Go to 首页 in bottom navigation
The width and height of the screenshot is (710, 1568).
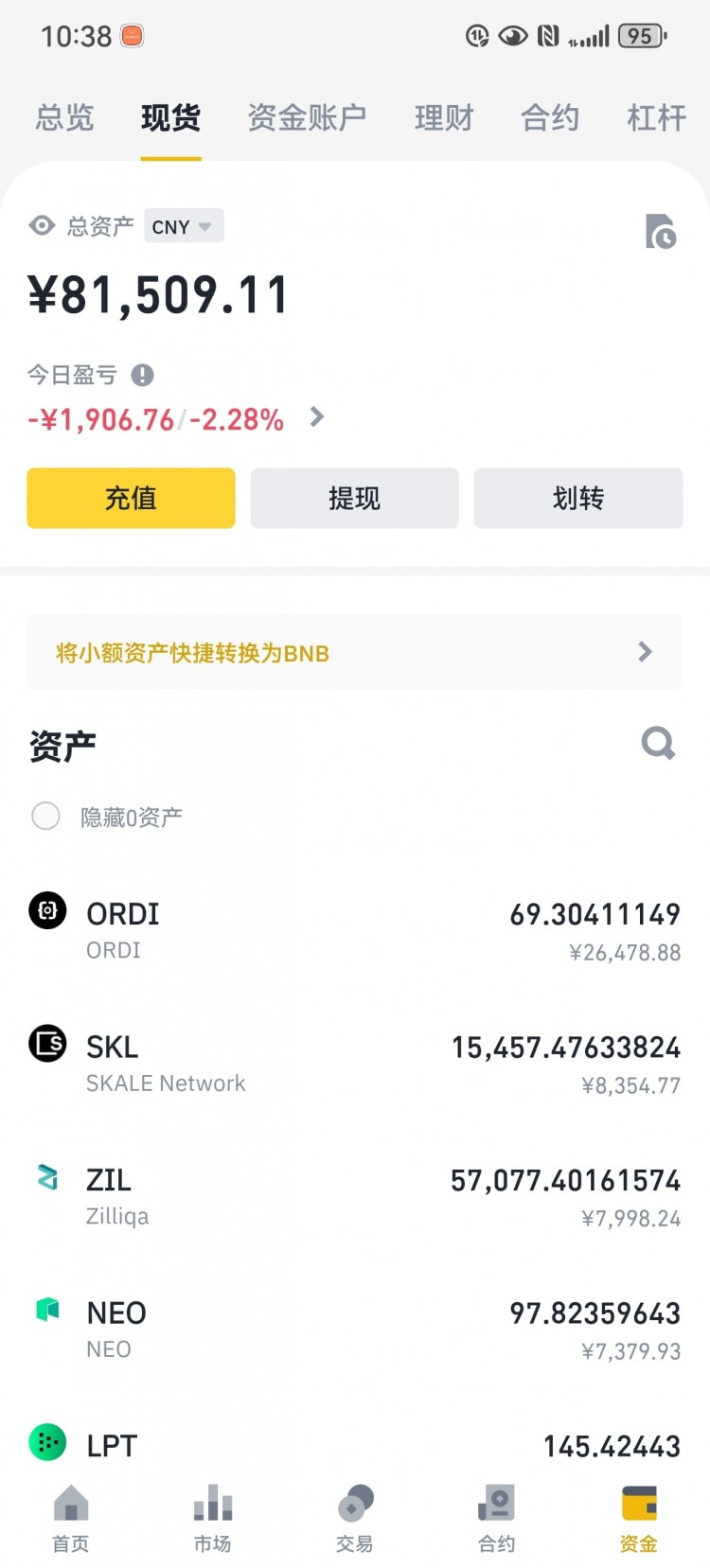[x=71, y=1519]
